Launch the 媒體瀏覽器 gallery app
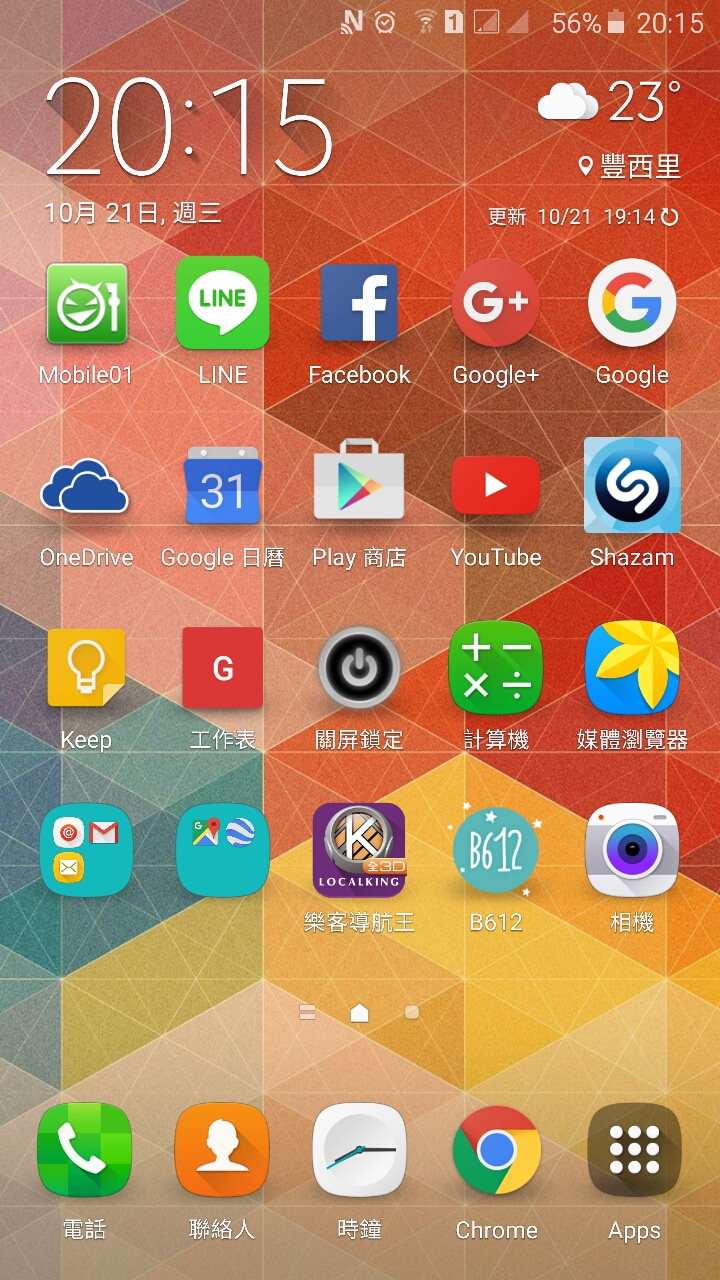The height and width of the screenshot is (1280, 720). tap(632, 668)
